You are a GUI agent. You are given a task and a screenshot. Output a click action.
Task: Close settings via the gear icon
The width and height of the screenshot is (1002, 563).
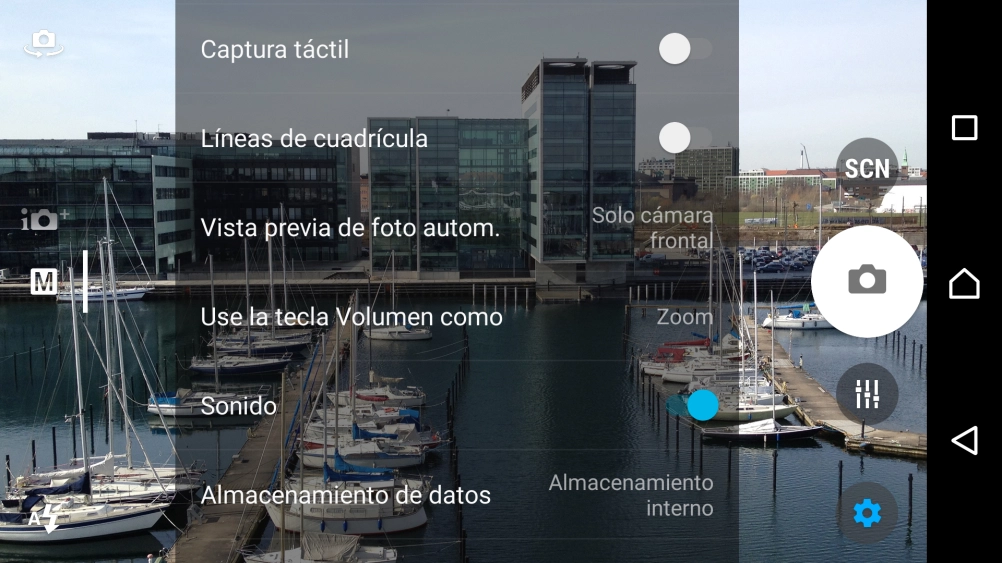[866, 514]
